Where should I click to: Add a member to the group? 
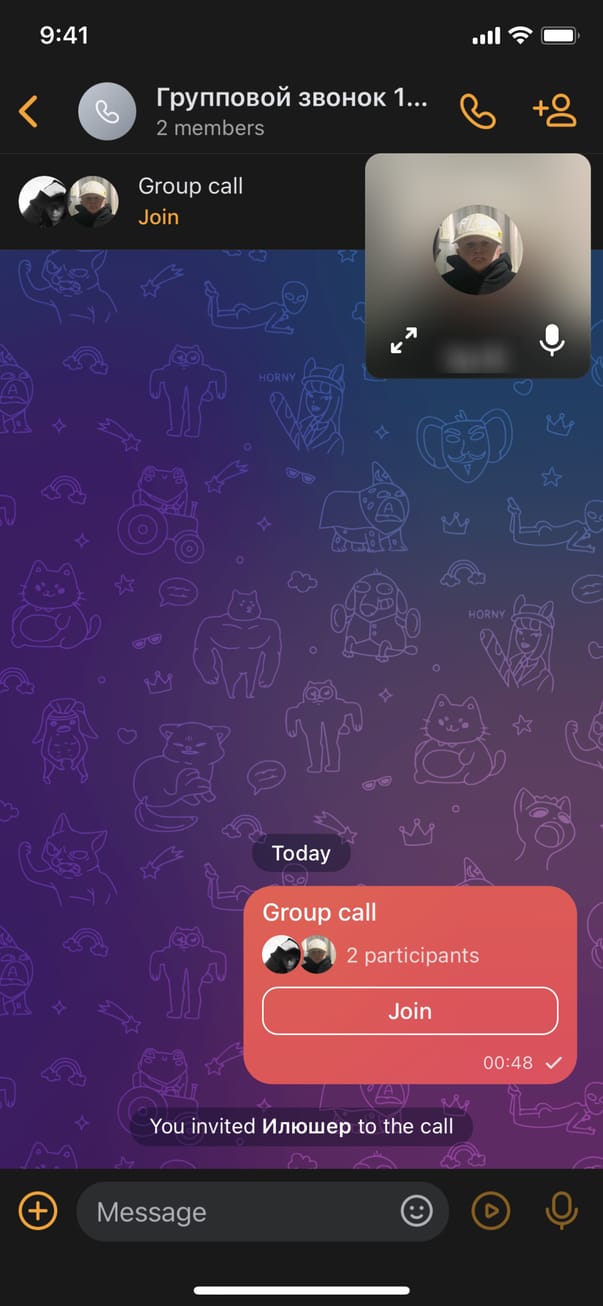tap(555, 111)
